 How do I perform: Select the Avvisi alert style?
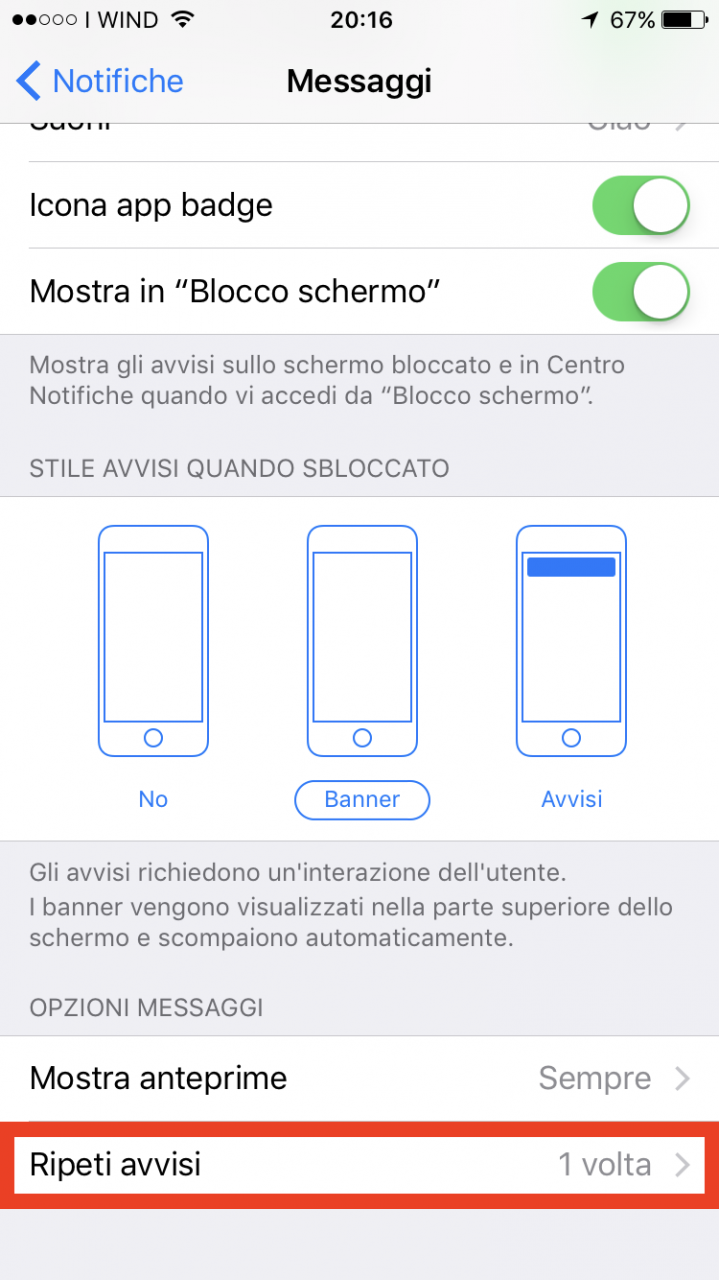pos(571,667)
